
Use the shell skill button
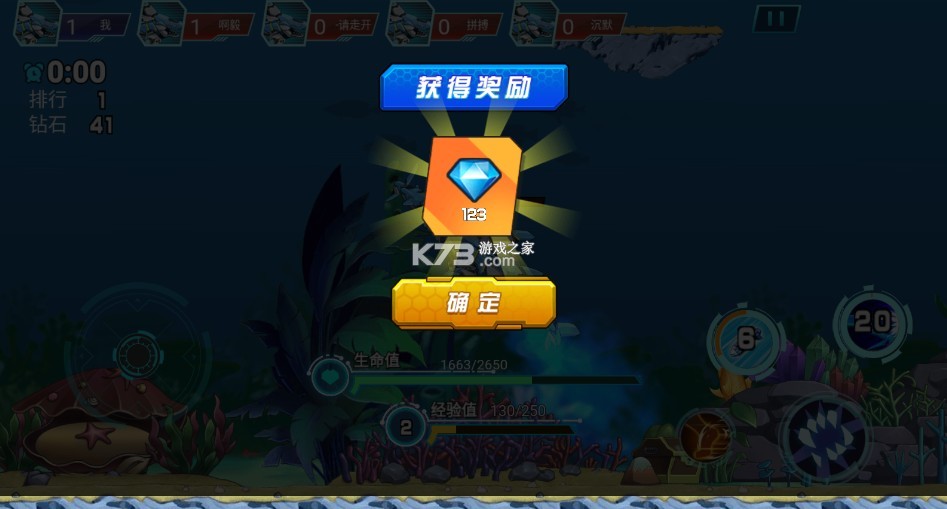click(x=705, y=435)
